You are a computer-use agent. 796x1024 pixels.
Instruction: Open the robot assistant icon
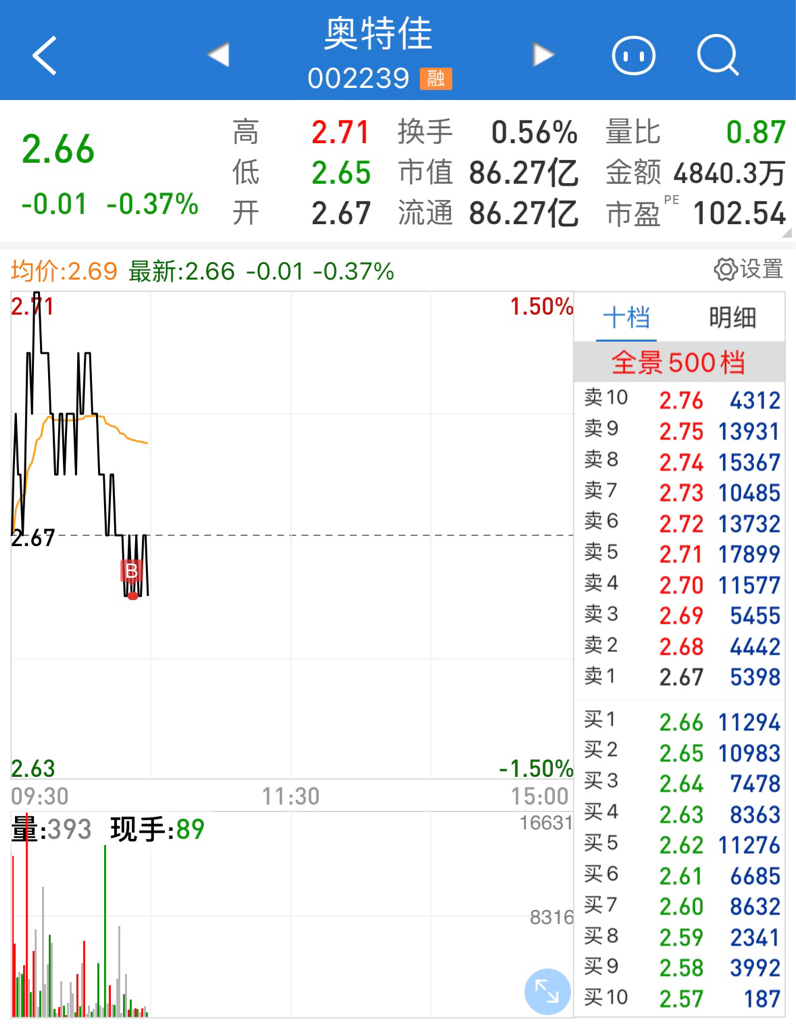(x=633, y=55)
